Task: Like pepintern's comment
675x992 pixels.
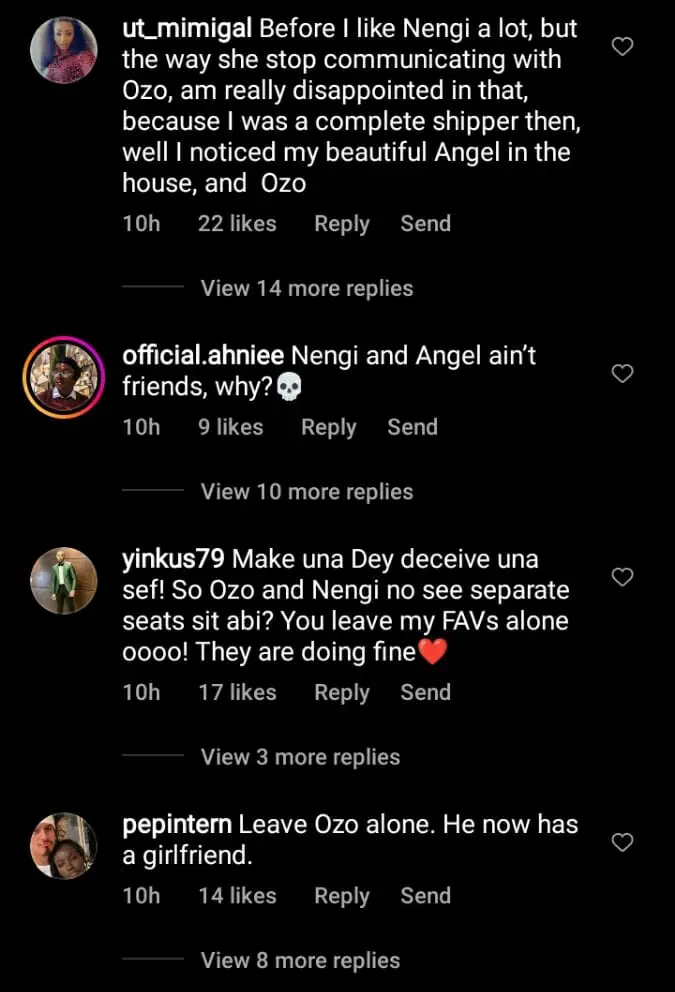Action: pos(622,842)
